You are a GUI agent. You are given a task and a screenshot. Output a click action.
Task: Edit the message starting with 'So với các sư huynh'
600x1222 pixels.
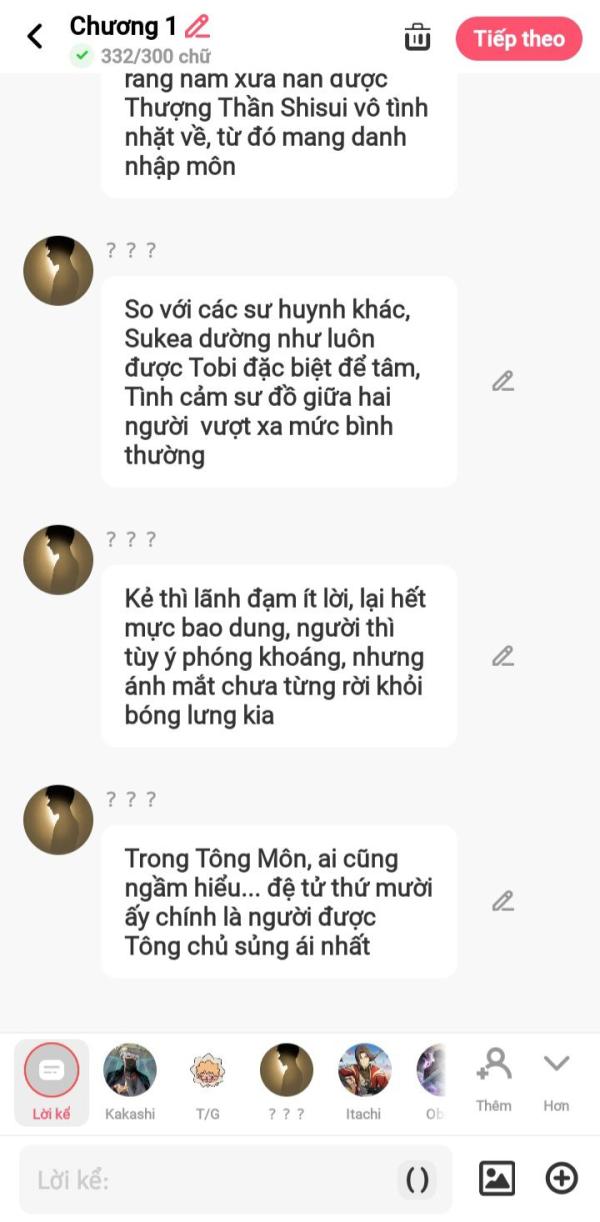[503, 381]
